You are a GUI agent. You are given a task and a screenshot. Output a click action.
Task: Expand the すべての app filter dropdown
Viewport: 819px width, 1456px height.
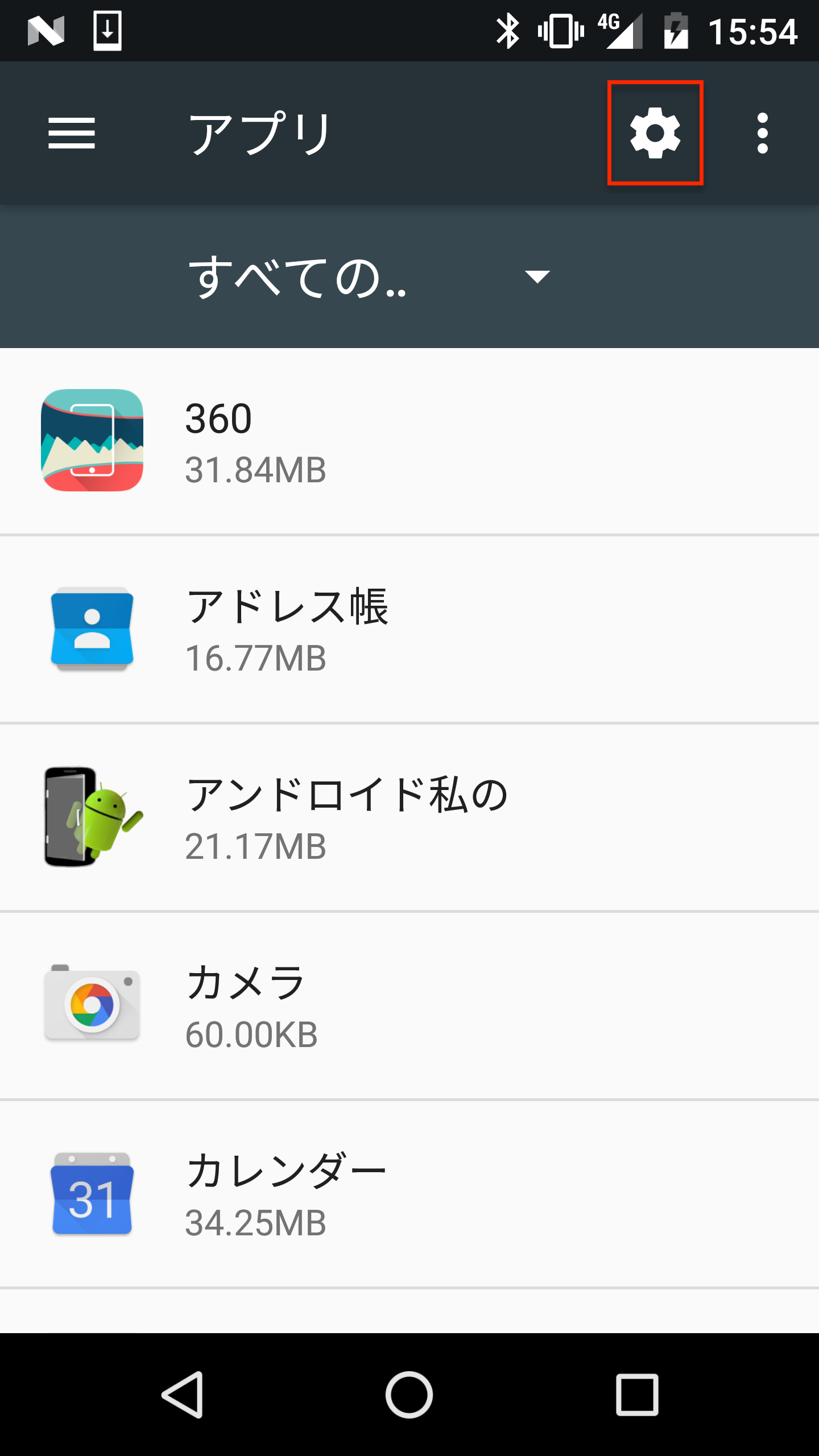tap(370, 277)
